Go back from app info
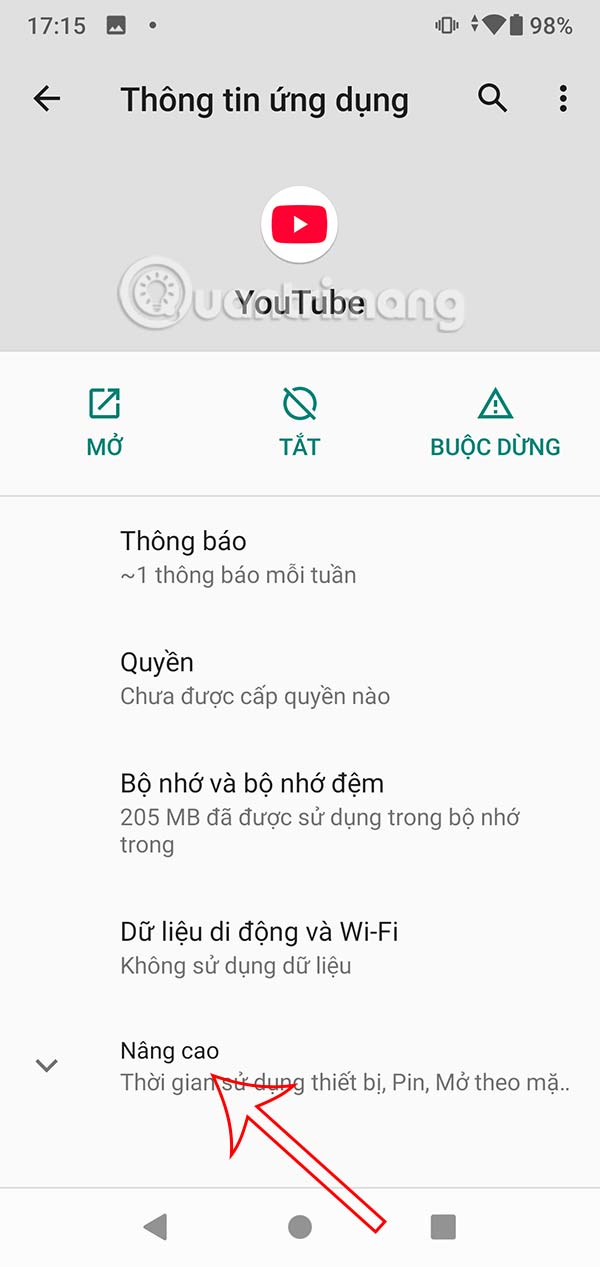The width and height of the screenshot is (600, 1267). pos(47,99)
